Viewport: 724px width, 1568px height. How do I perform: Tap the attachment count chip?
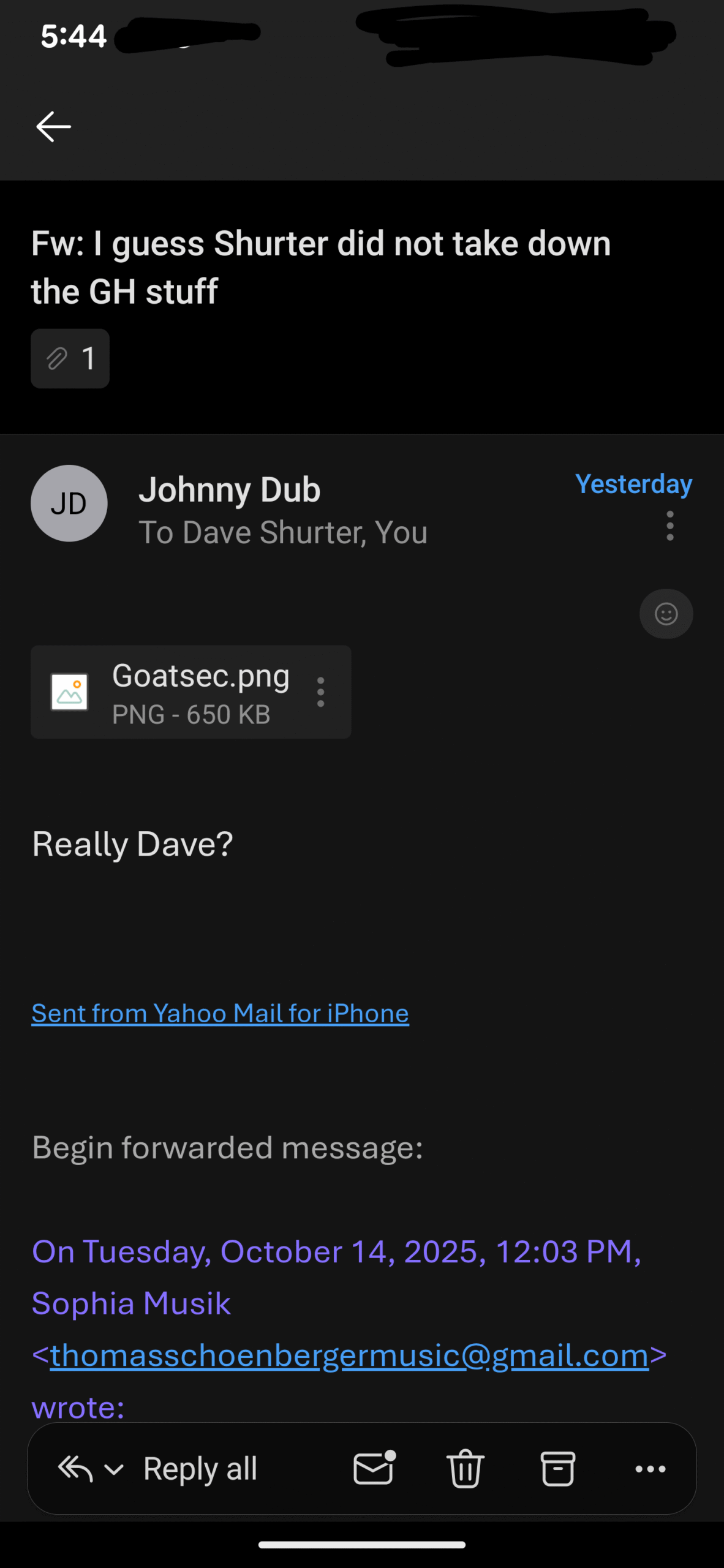[70, 358]
